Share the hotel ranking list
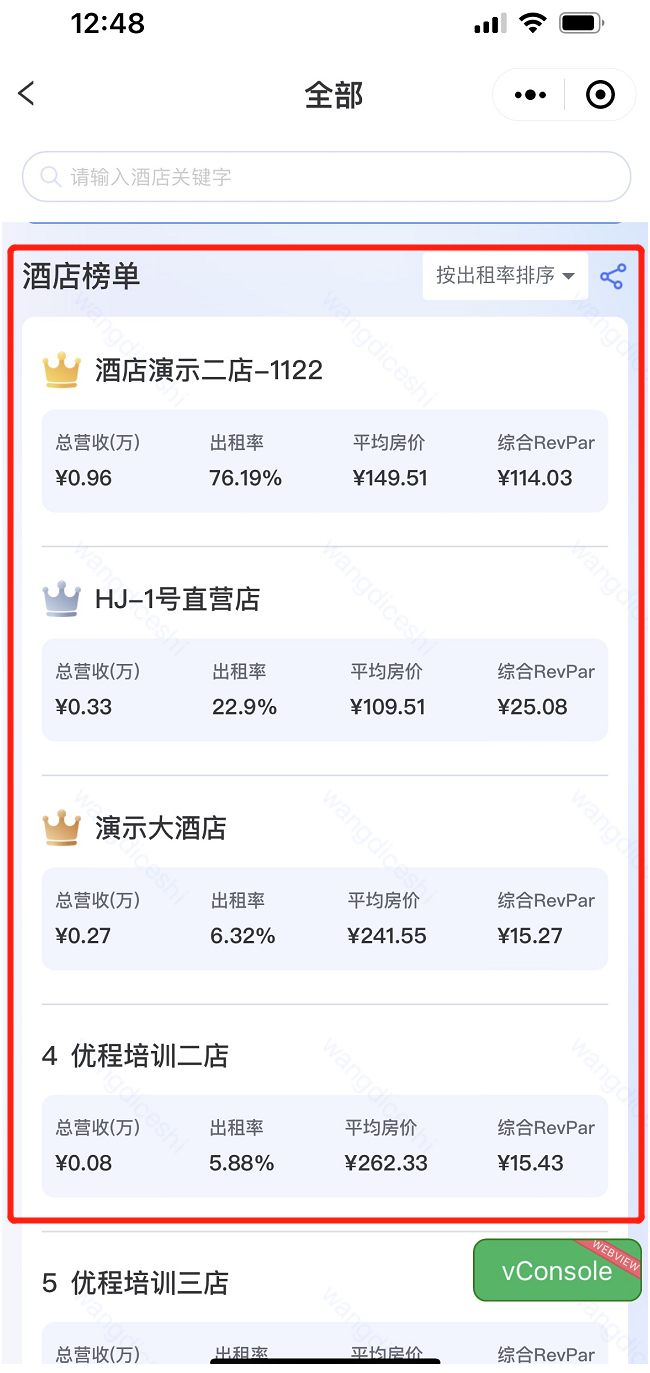Screen dimensions: 650x1373 point(613,276)
